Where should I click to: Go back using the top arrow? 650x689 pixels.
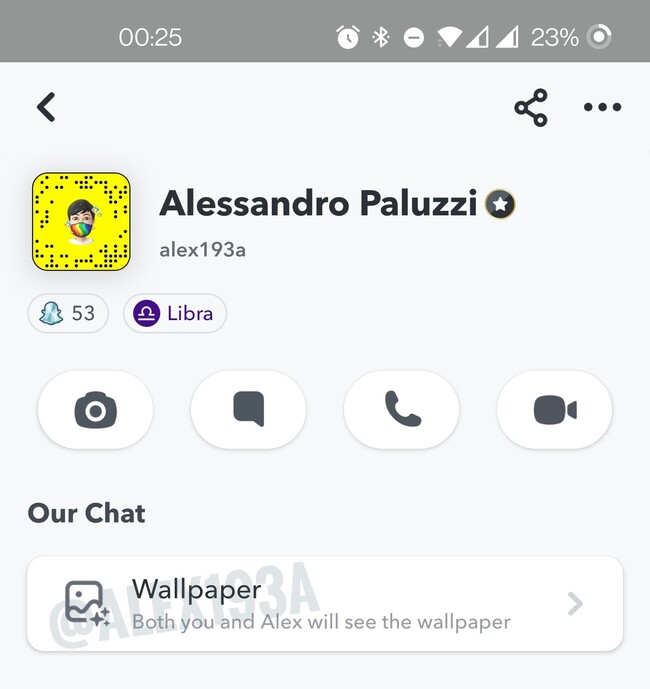tap(46, 107)
